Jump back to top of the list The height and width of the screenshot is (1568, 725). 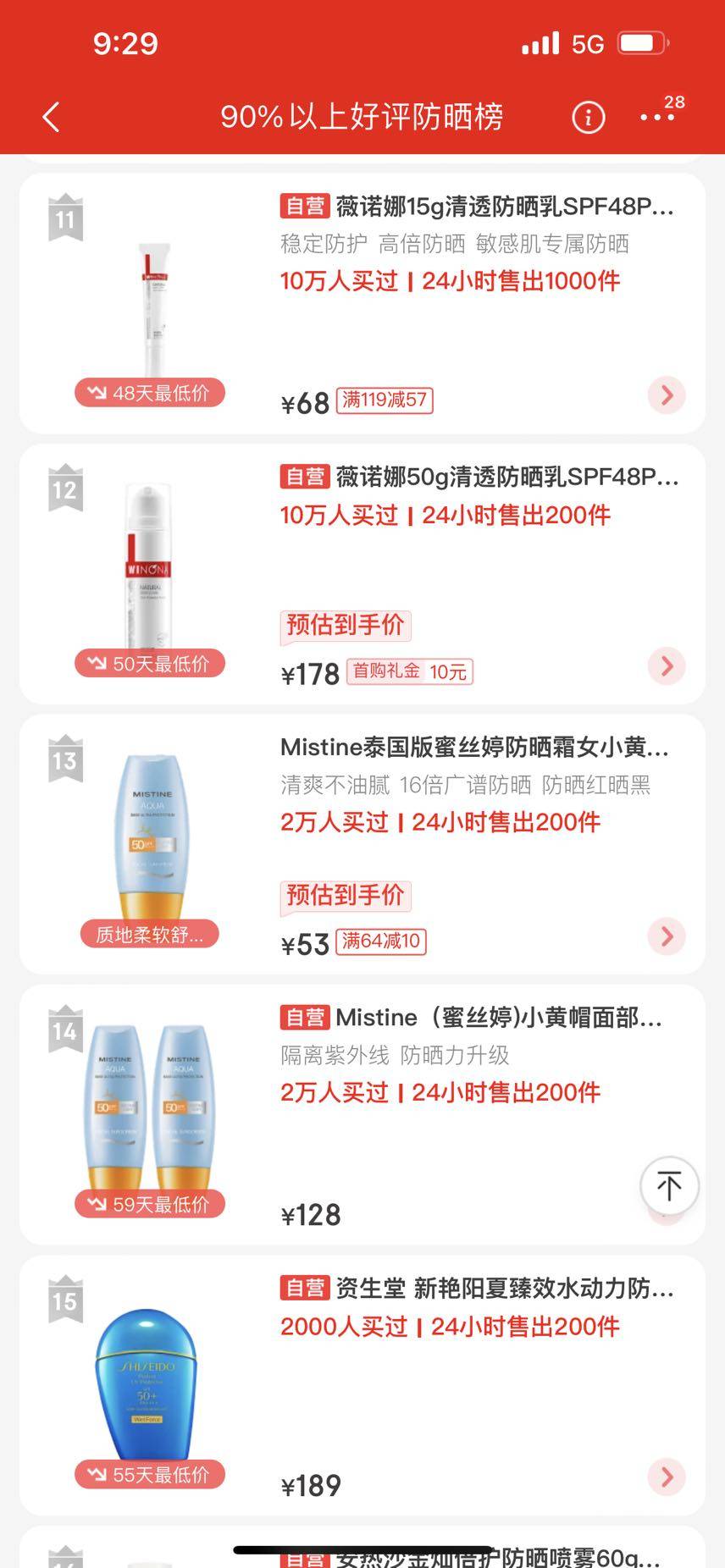pyautogui.click(x=669, y=1185)
